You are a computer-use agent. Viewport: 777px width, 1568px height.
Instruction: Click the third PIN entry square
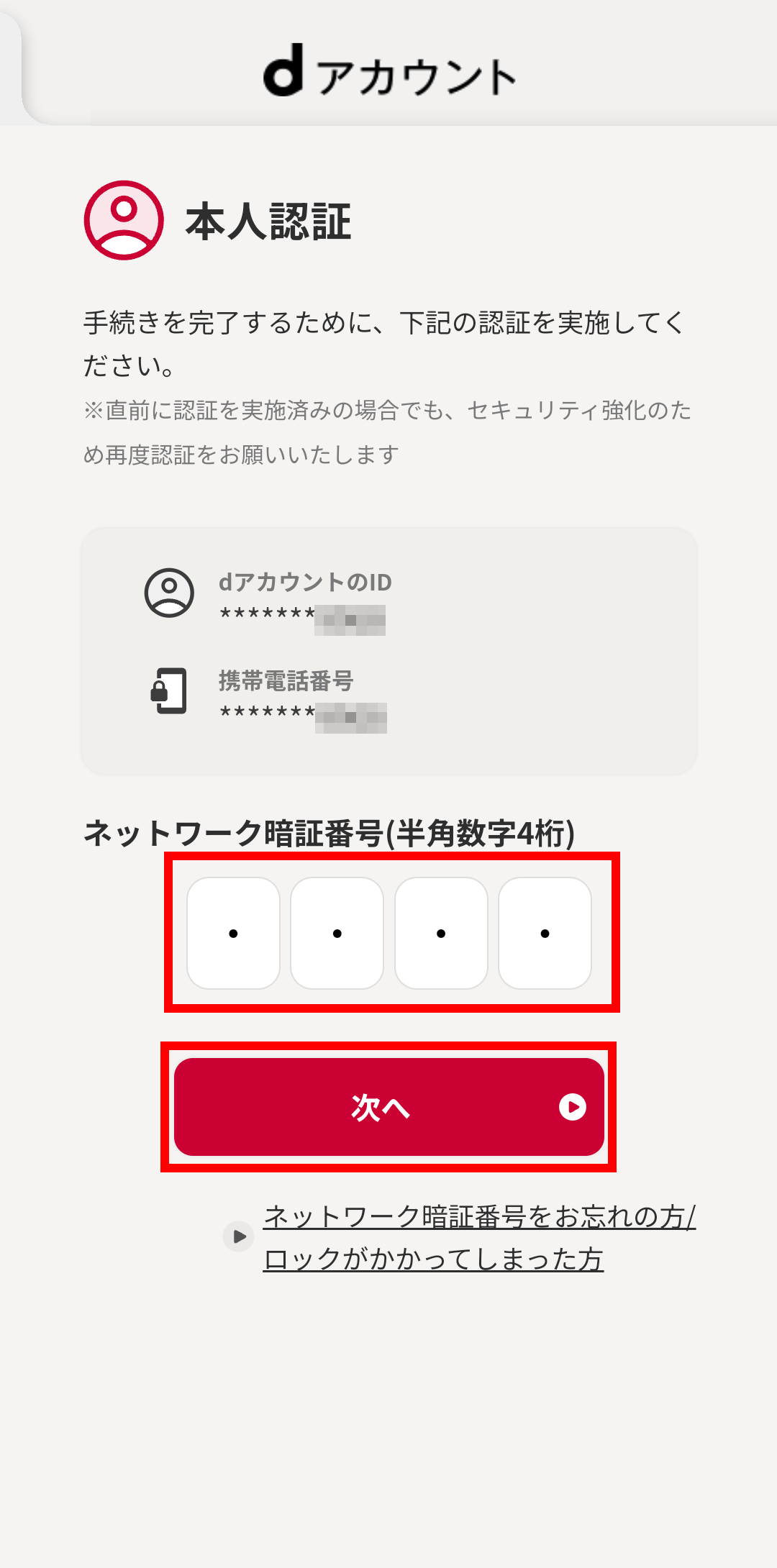[440, 931]
